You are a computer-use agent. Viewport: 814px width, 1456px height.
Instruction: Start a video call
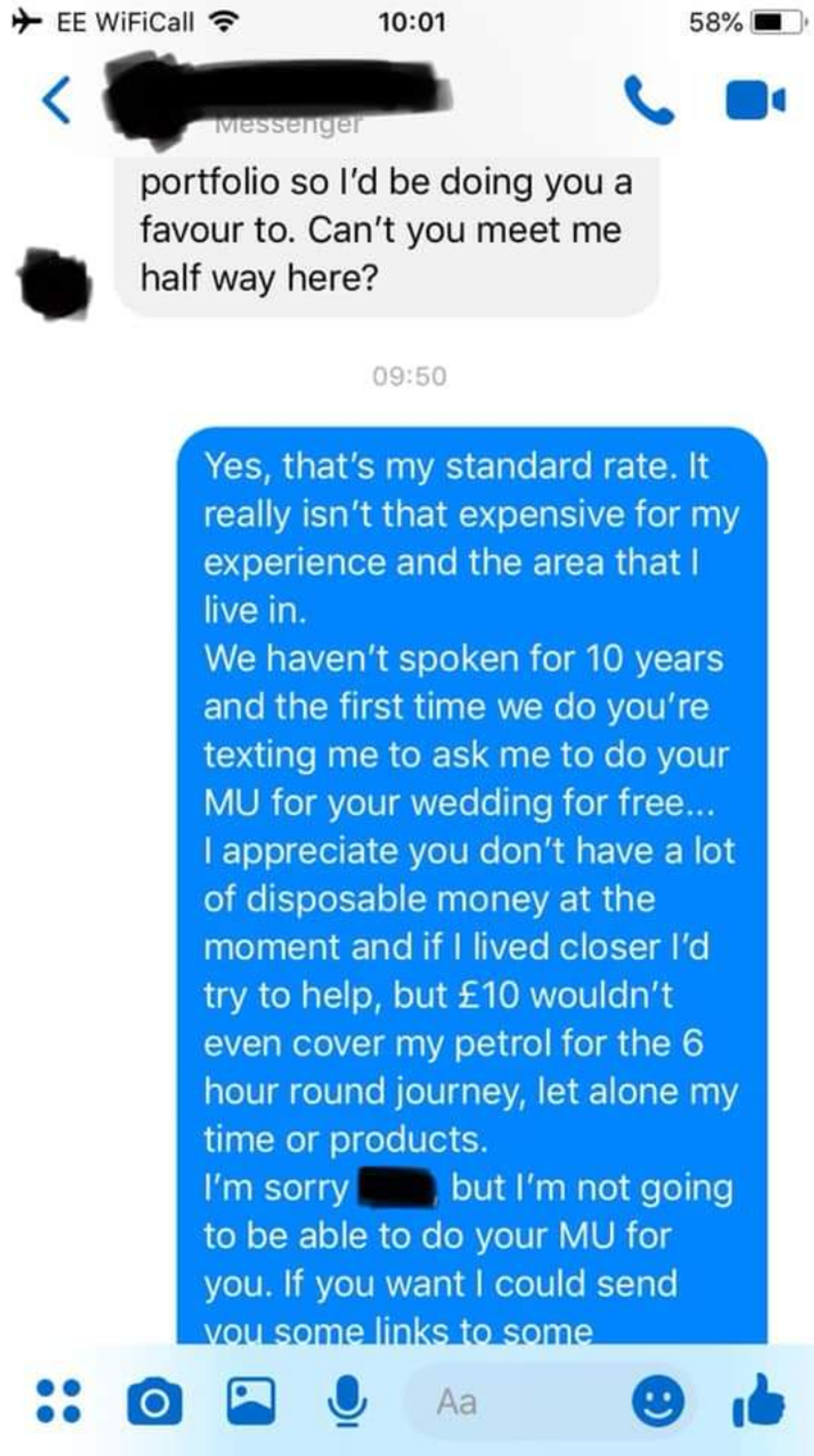754,100
